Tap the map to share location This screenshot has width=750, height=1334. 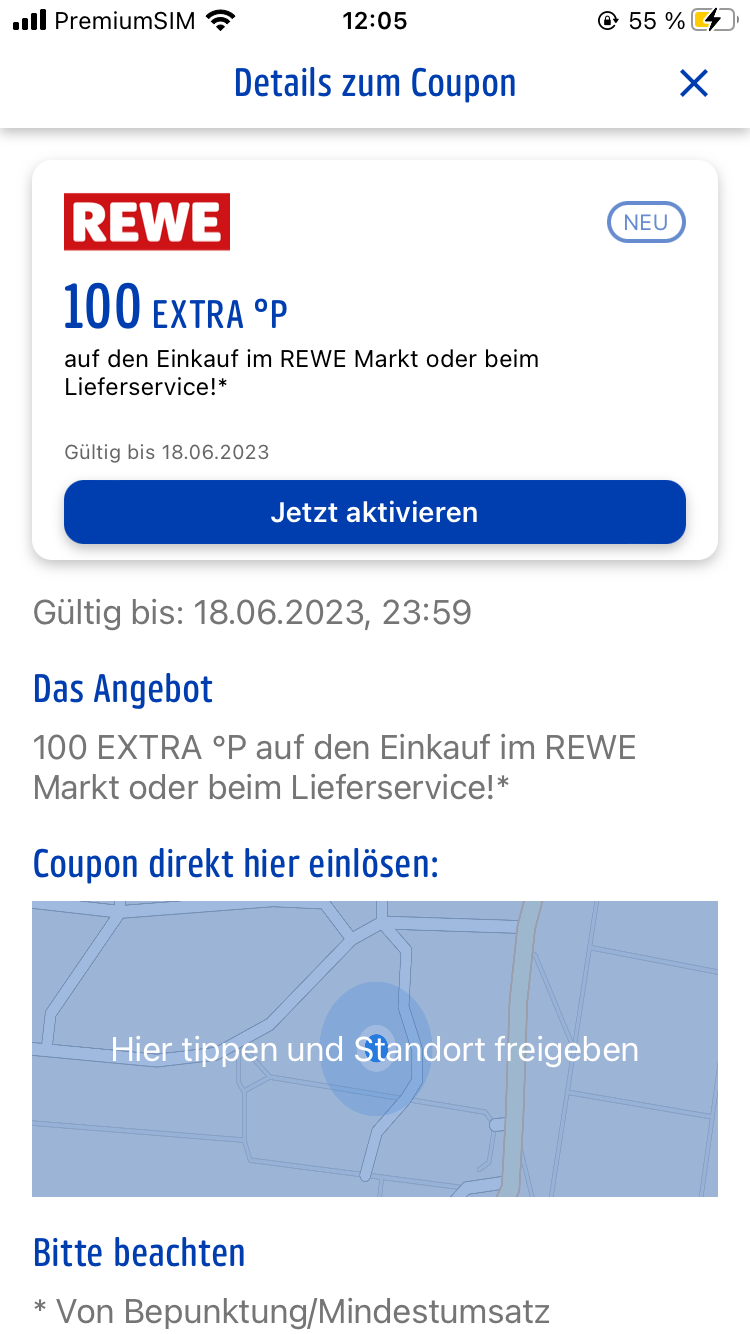tap(375, 1049)
